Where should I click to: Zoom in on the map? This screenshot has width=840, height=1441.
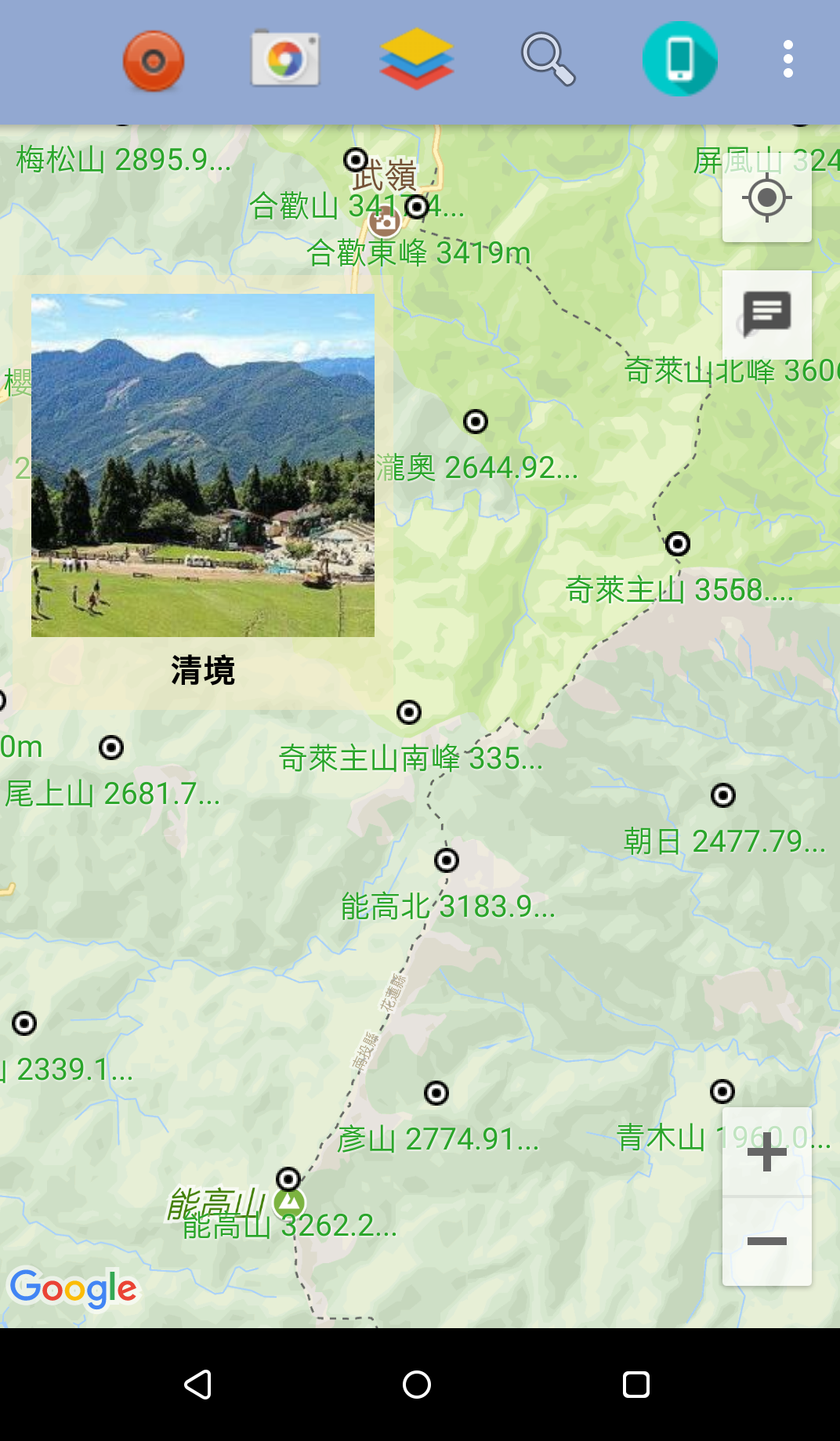pos(766,1153)
